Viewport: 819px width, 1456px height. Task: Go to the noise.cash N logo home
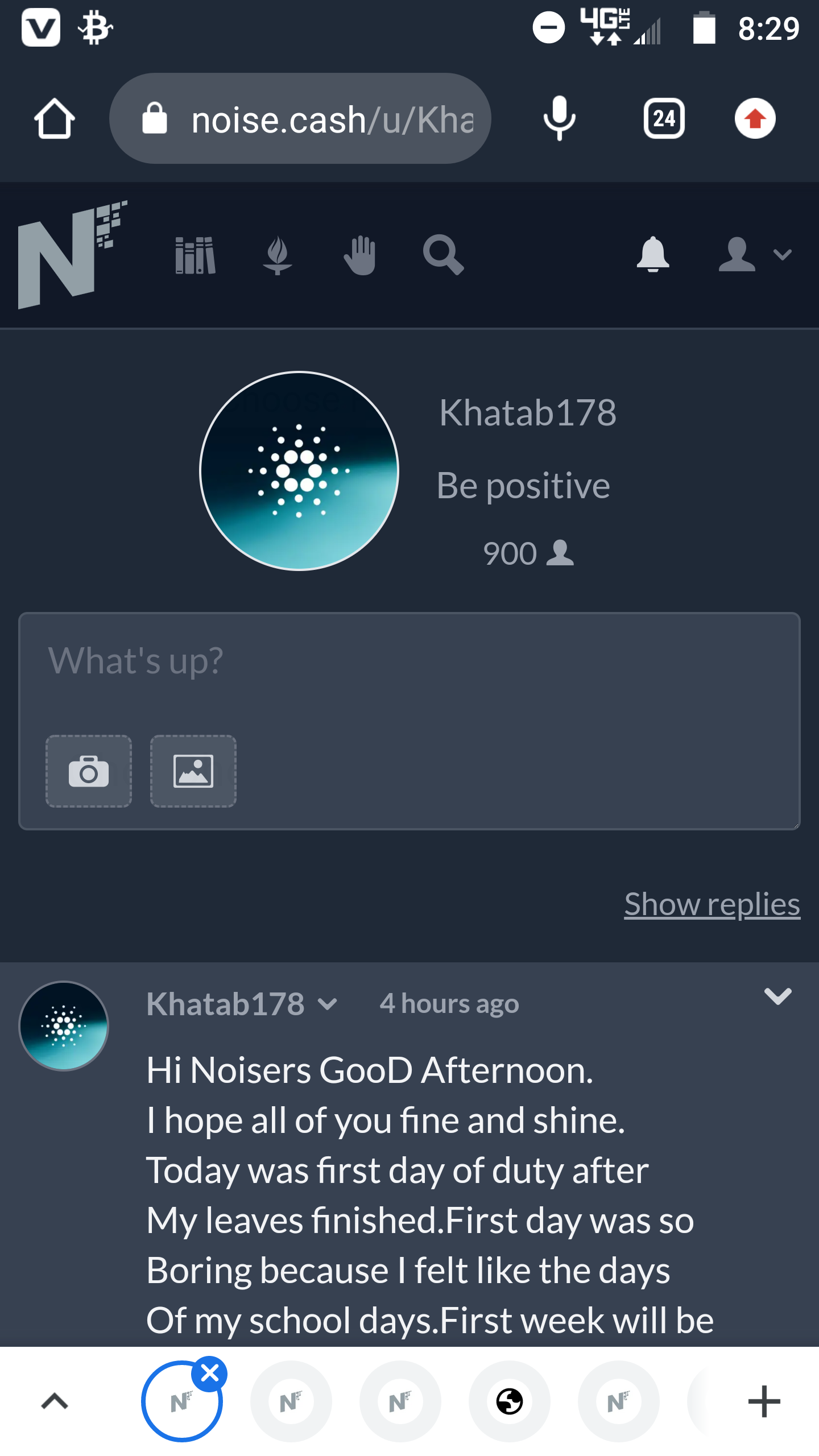pyautogui.click(x=72, y=255)
